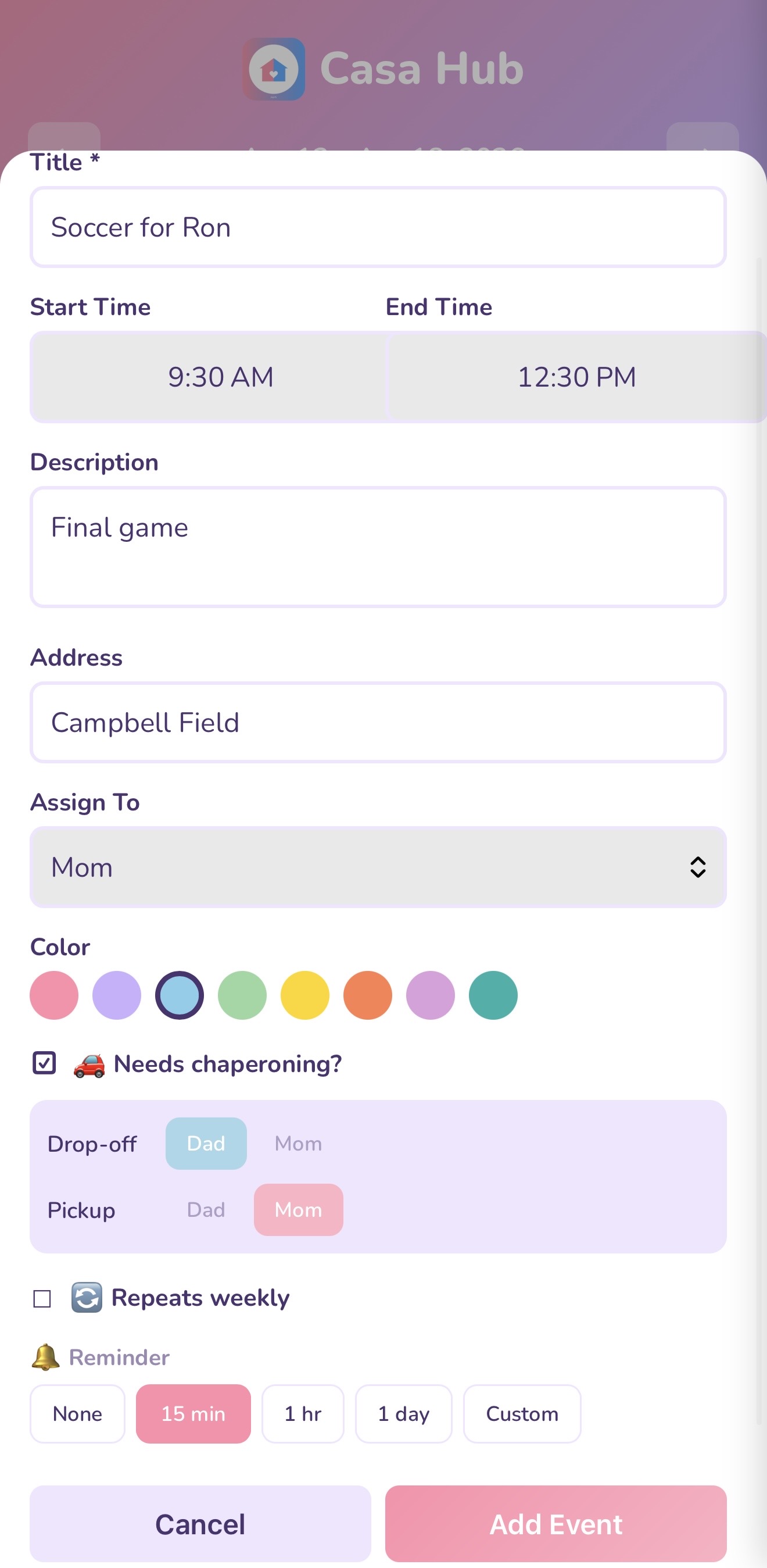Select the Custom reminder option

(x=521, y=1413)
